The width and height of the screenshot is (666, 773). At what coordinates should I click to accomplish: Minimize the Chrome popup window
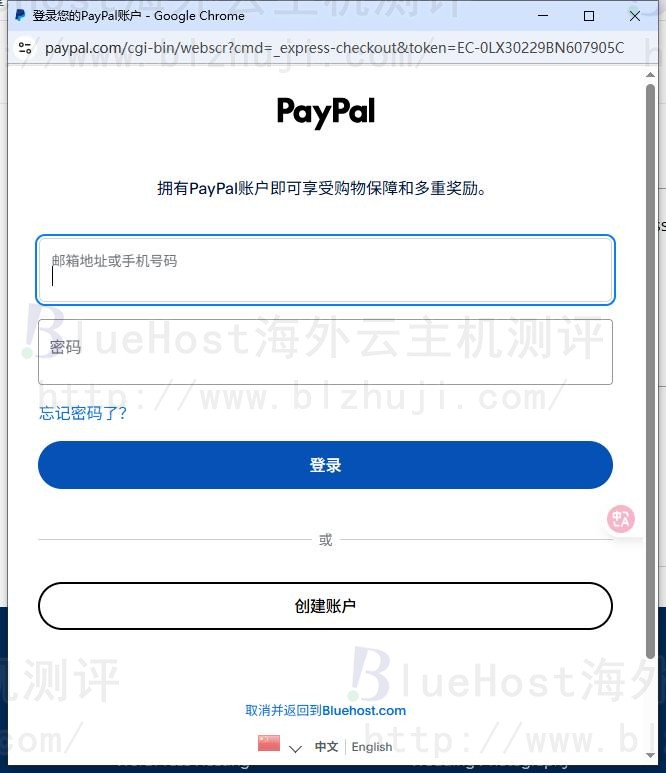[543, 16]
